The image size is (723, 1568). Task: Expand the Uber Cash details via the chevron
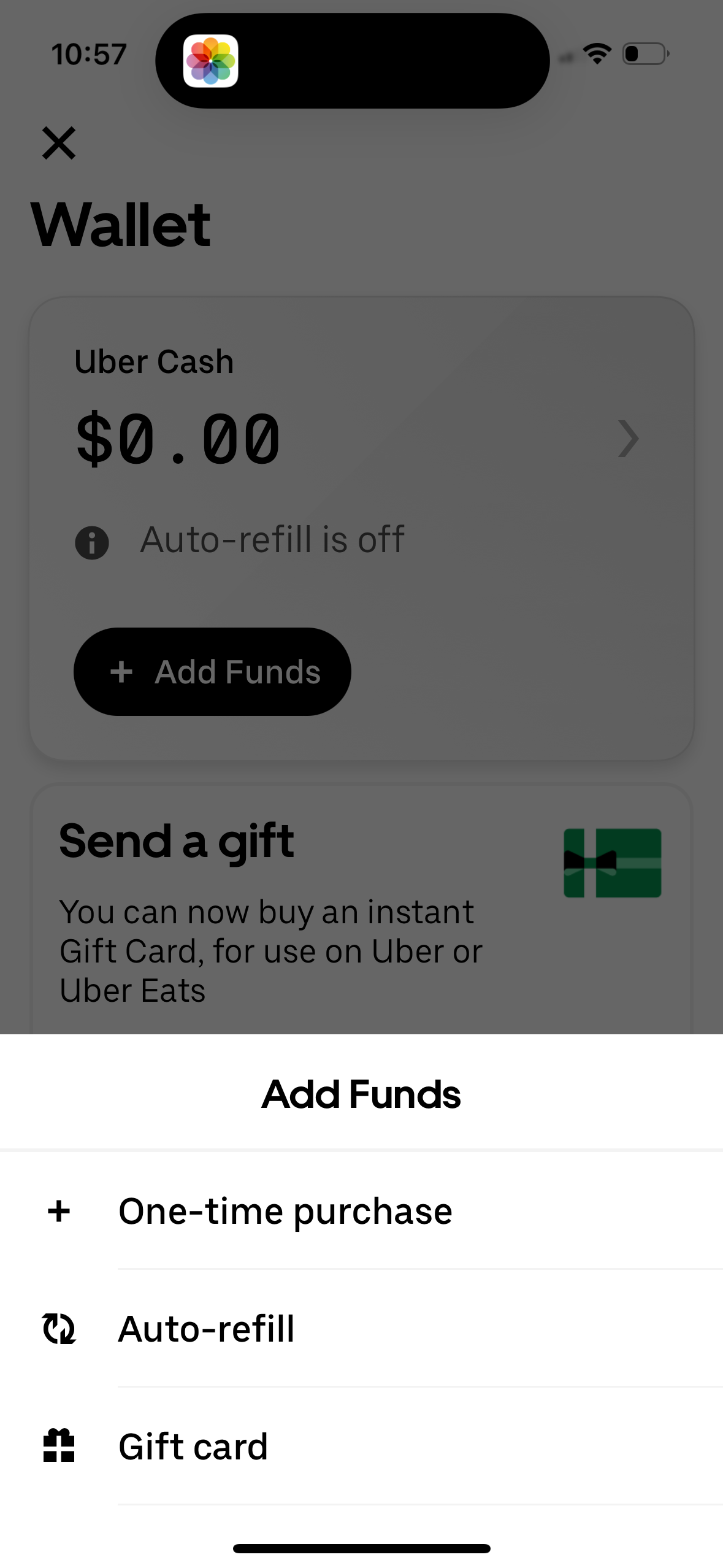pos(630,437)
